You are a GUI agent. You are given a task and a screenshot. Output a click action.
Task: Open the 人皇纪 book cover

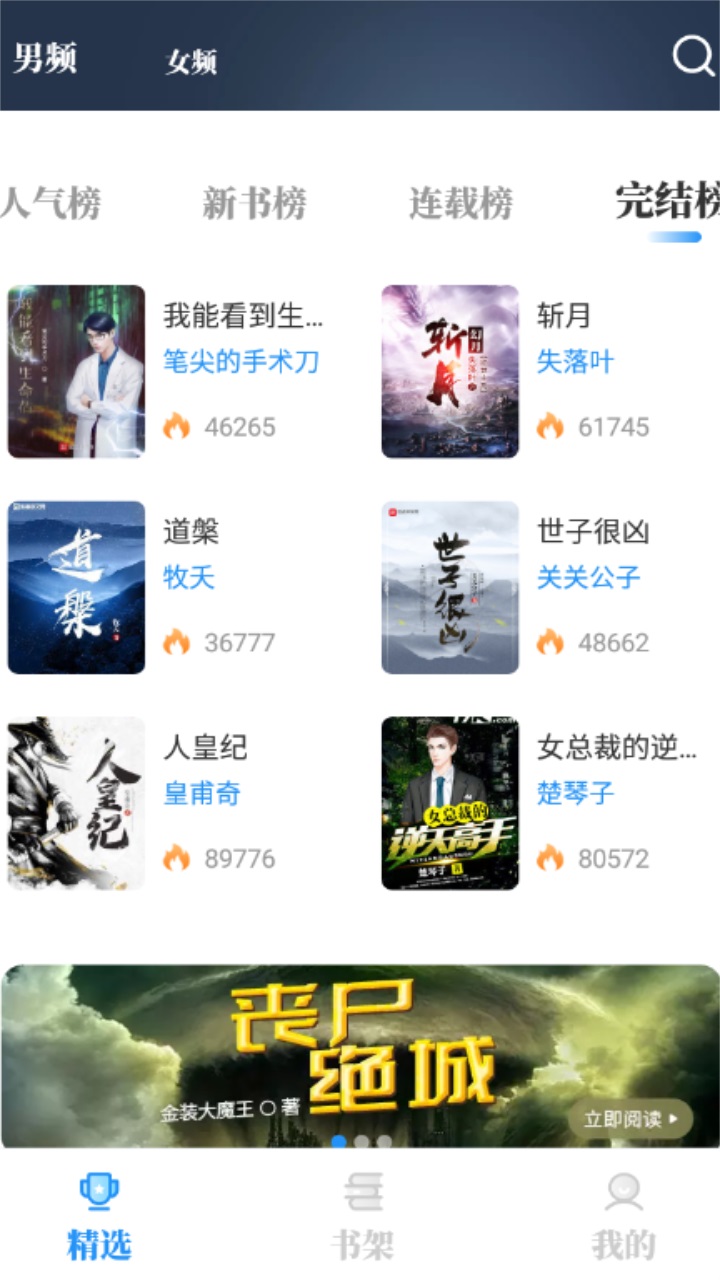pyautogui.click(x=76, y=802)
